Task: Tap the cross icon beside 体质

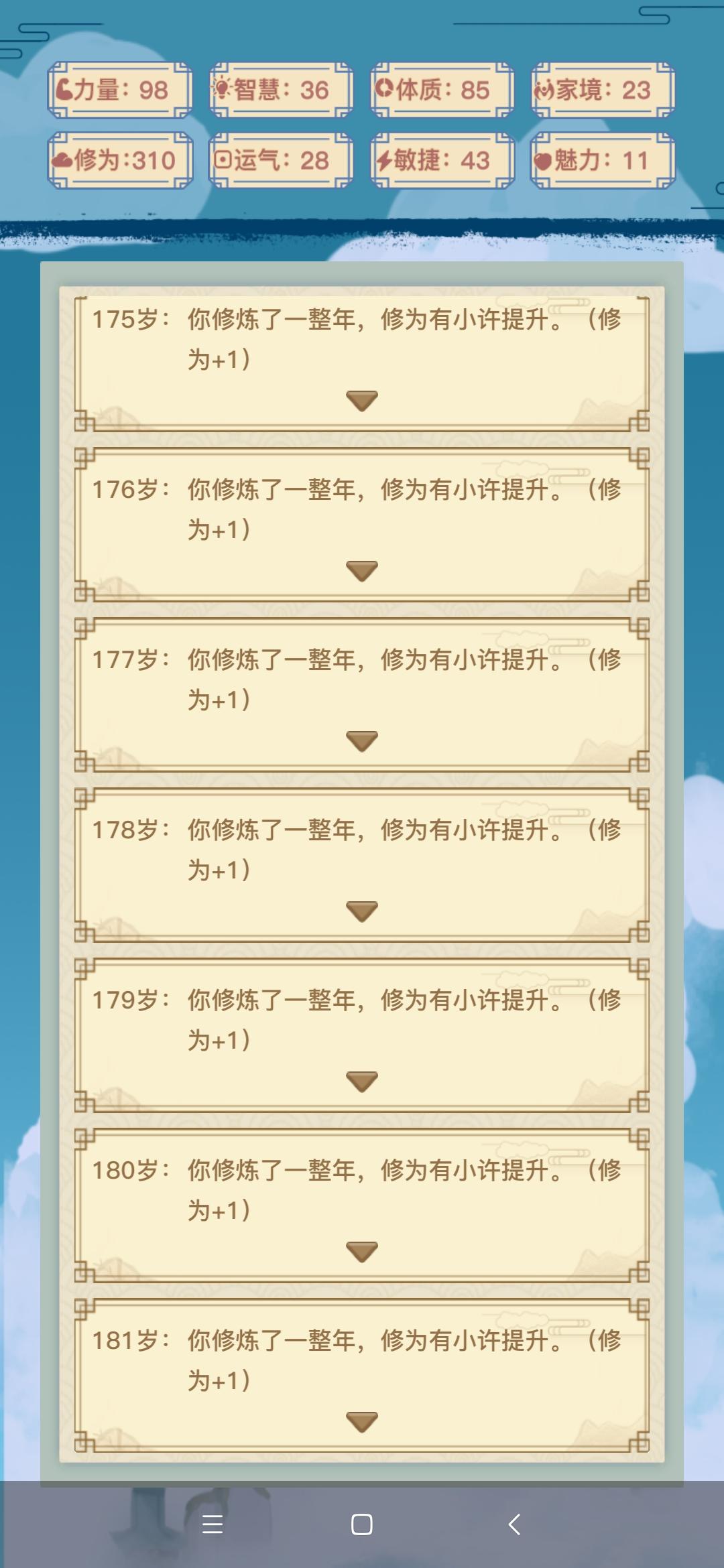Action: click(383, 89)
